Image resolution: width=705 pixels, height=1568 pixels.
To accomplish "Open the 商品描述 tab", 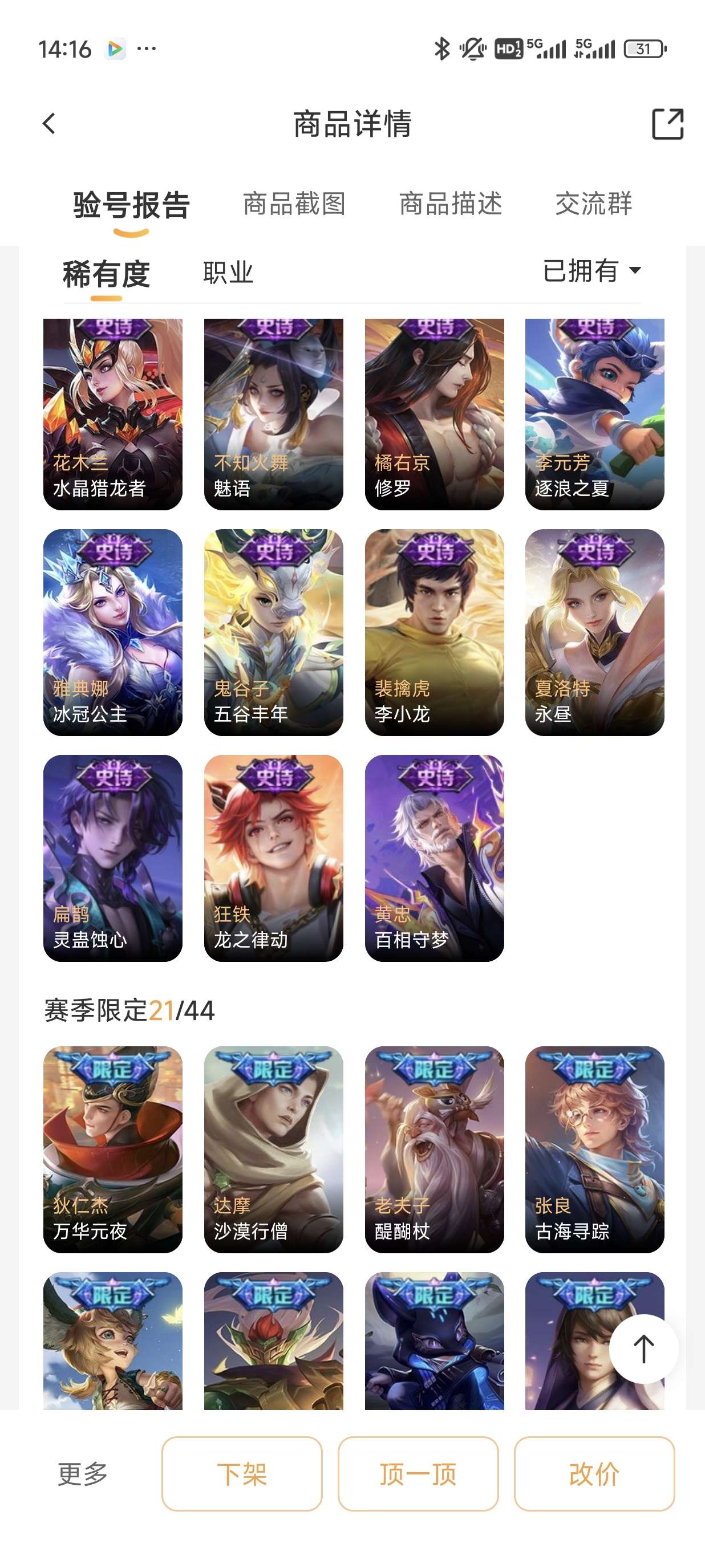I will (x=451, y=204).
